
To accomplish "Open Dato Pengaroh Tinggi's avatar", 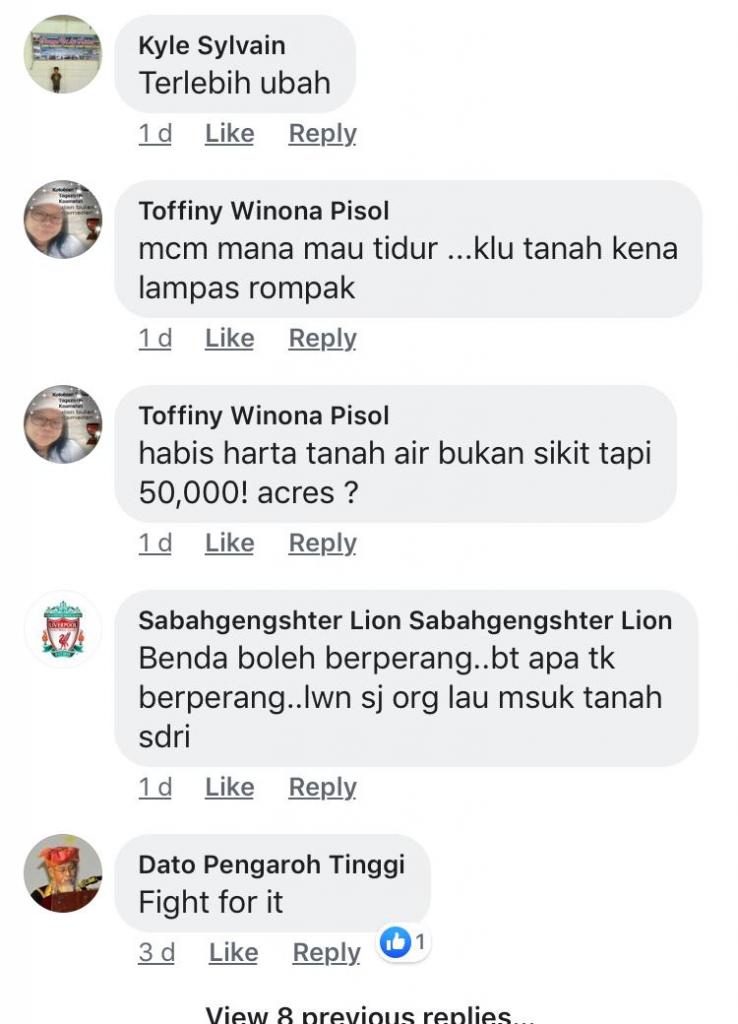I will [x=62, y=874].
